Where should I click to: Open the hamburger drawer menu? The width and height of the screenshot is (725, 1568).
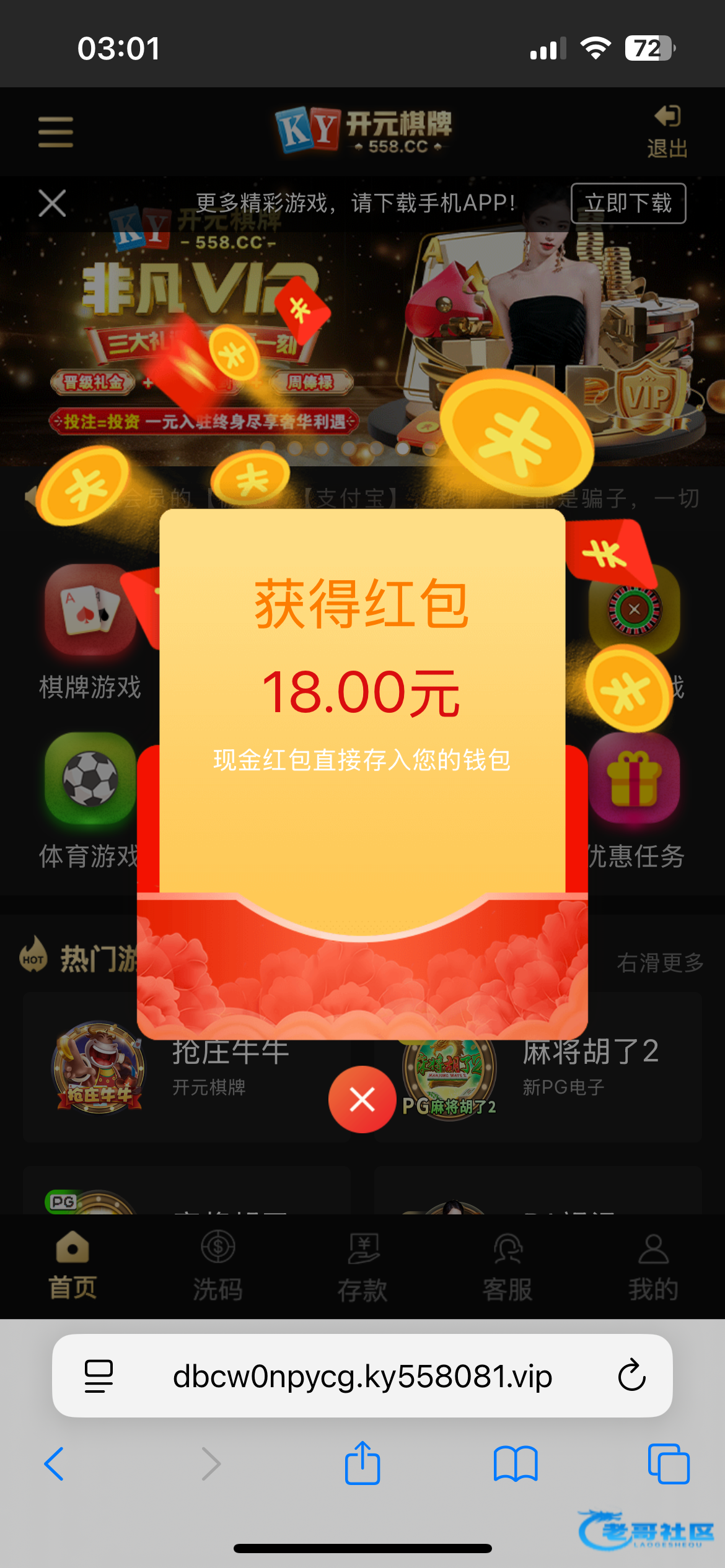55,132
